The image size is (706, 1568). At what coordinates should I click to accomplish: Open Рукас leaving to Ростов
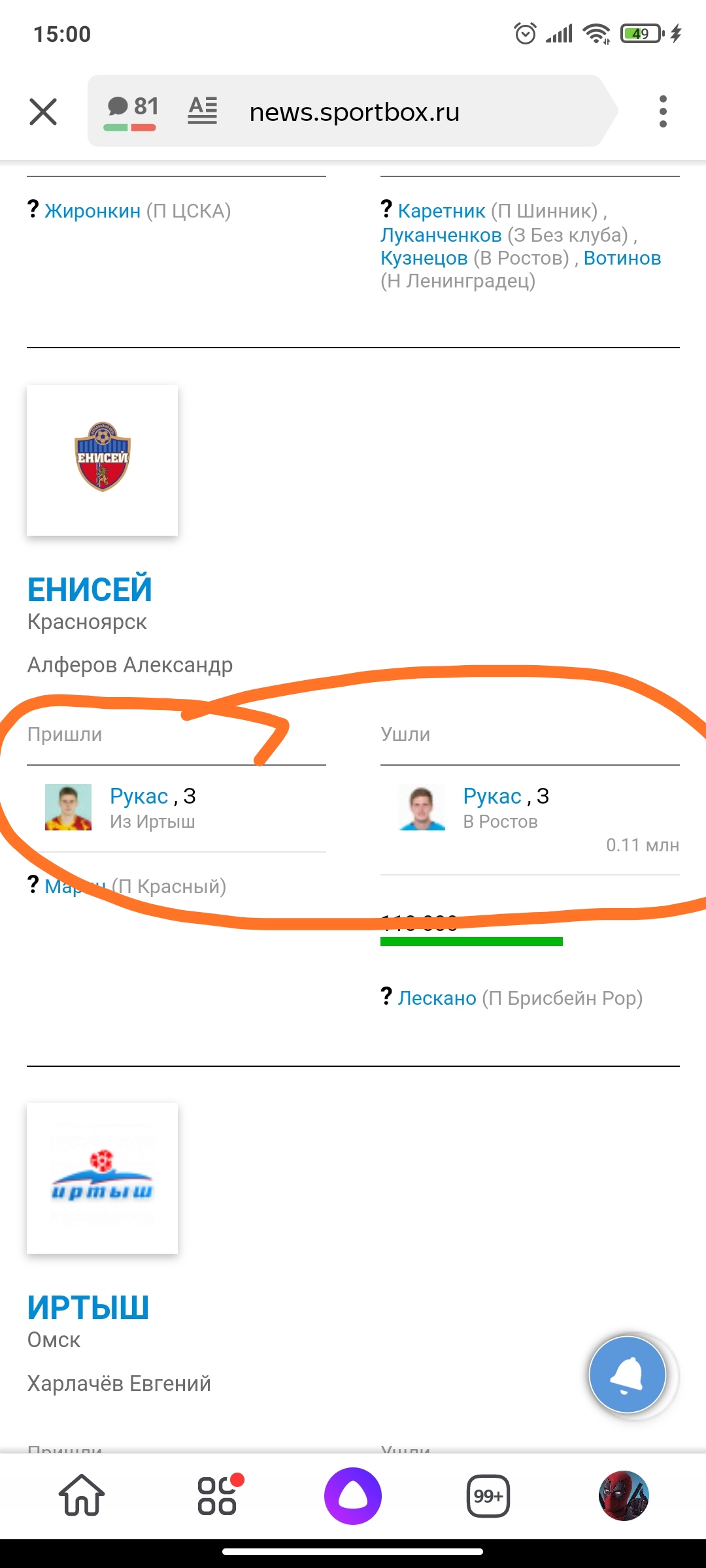pos(492,796)
